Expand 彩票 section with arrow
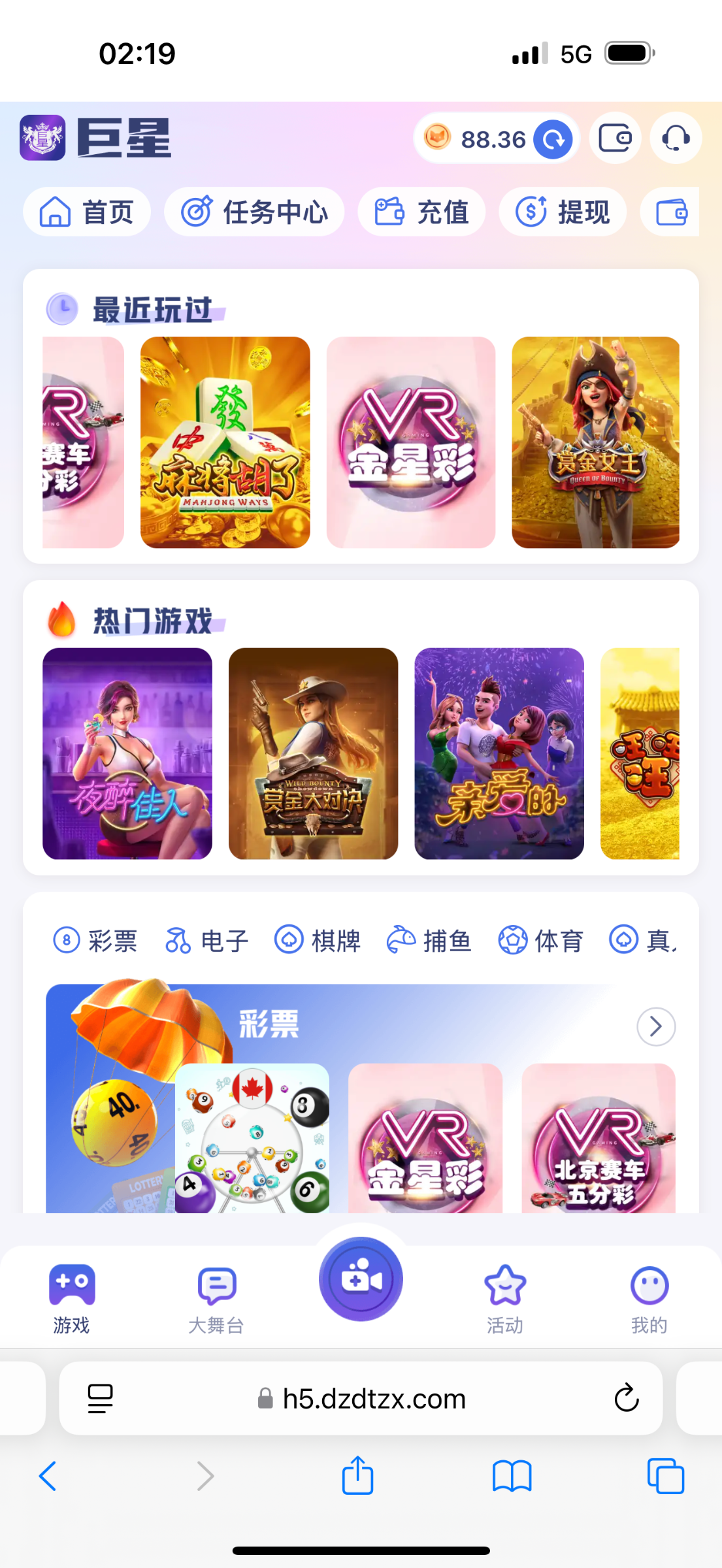 [x=656, y=1026]
